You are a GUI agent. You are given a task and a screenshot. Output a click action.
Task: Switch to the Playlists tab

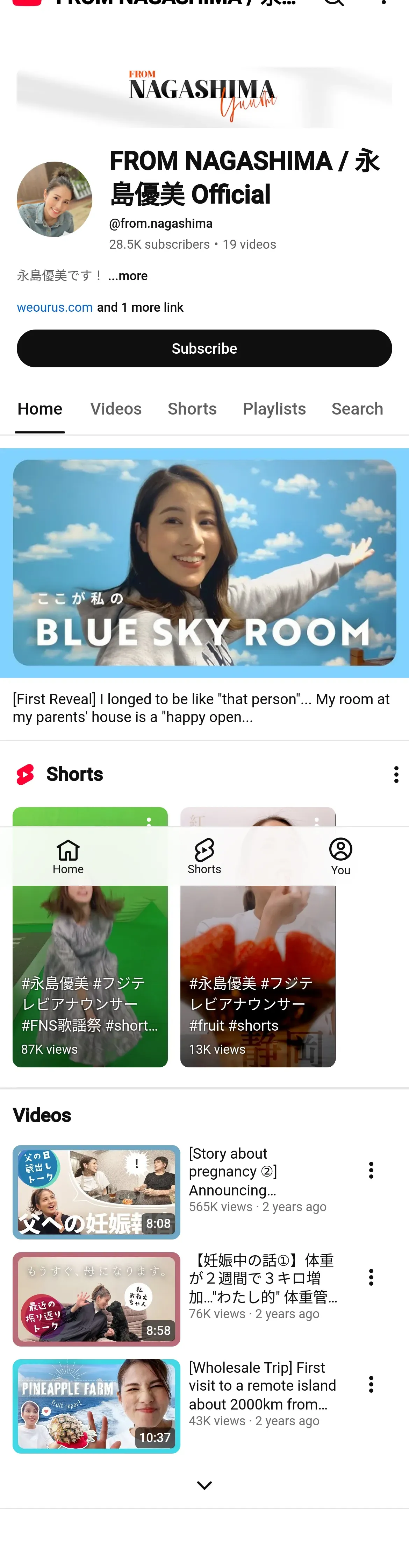[274, 408]
